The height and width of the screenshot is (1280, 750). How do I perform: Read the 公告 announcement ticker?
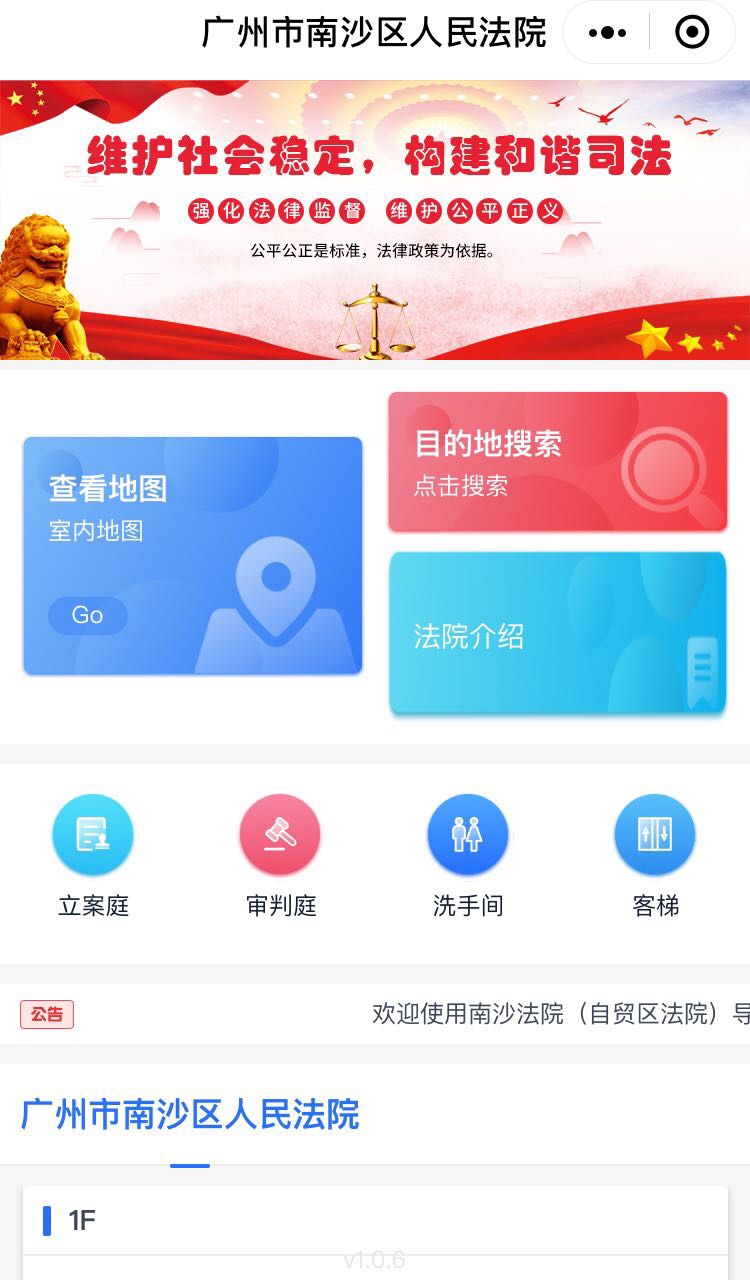tap(560, 1014)
